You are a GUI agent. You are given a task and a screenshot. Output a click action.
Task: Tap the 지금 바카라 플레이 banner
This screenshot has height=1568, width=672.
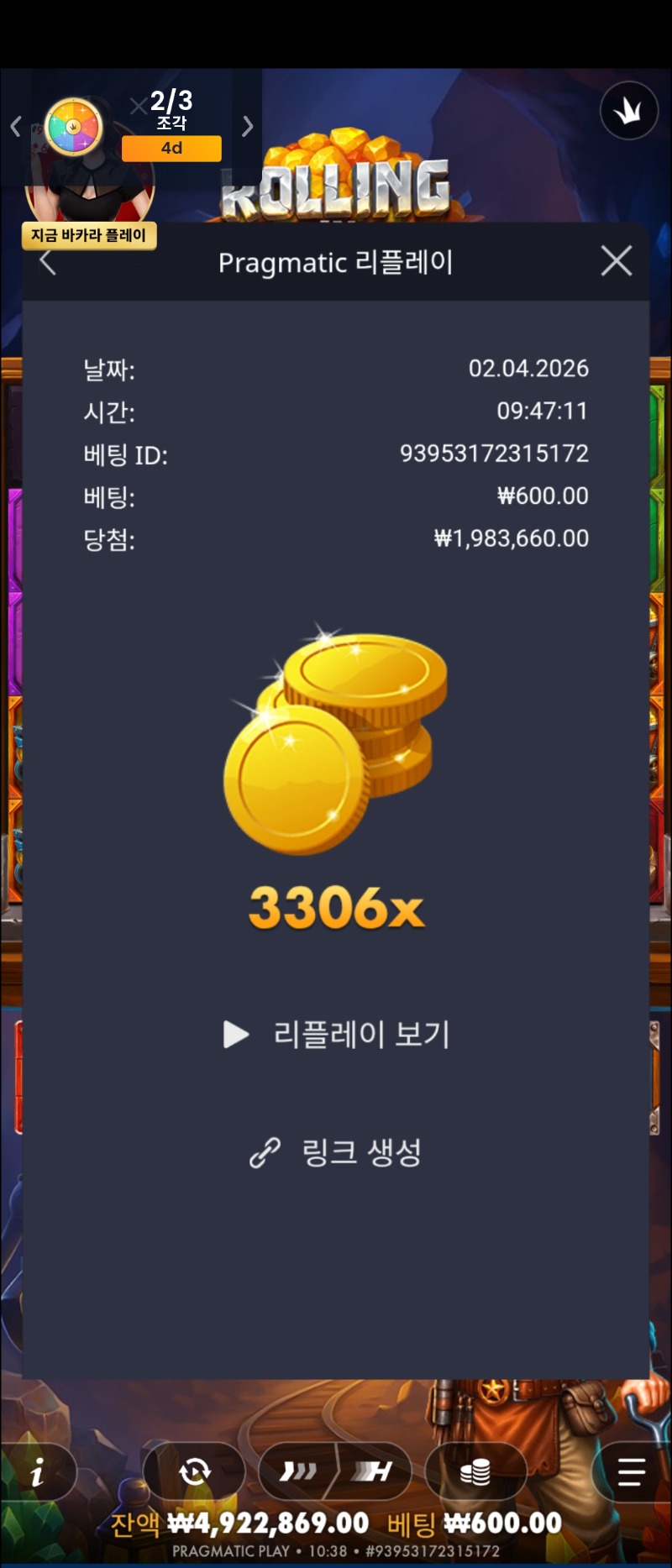click(89, 235)
